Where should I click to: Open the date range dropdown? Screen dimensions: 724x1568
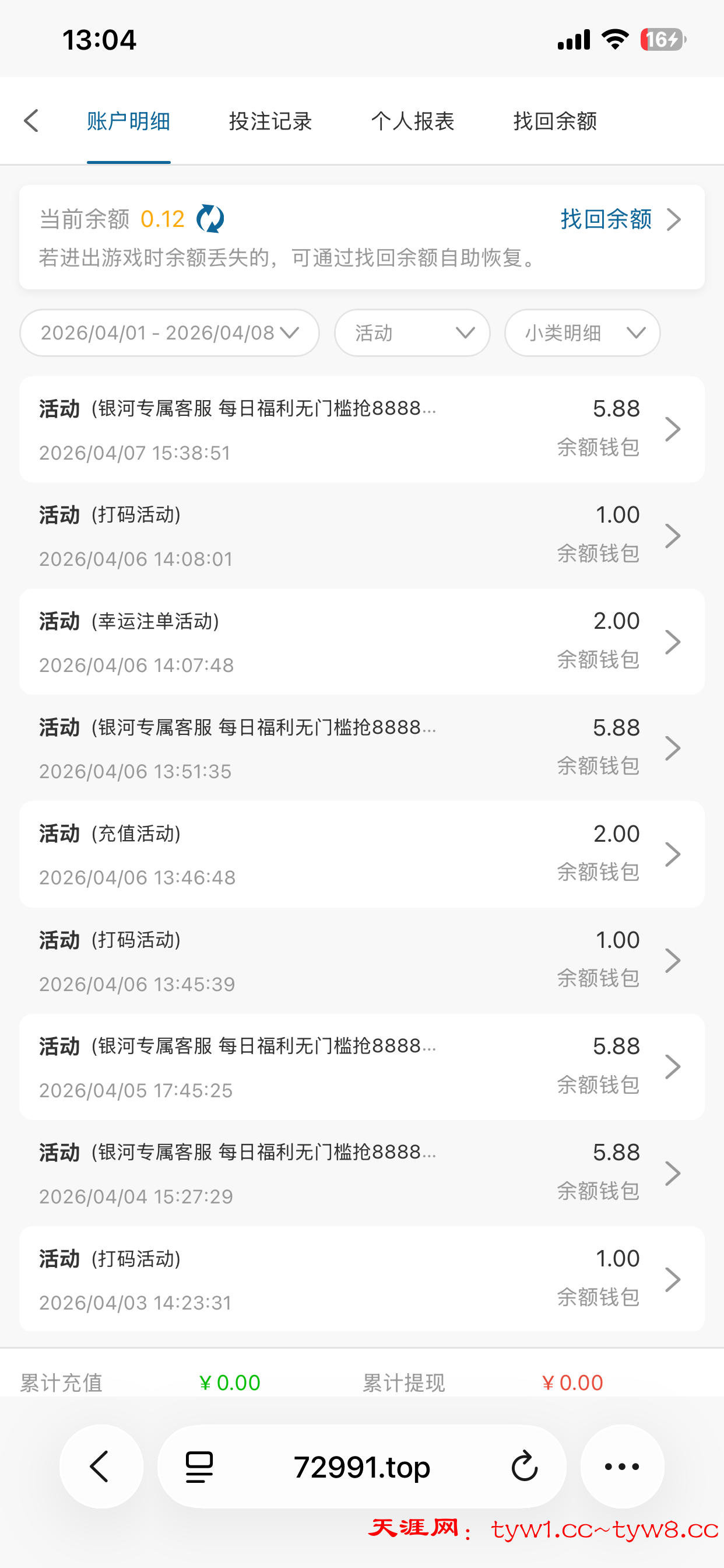click(x=169, y=333)
